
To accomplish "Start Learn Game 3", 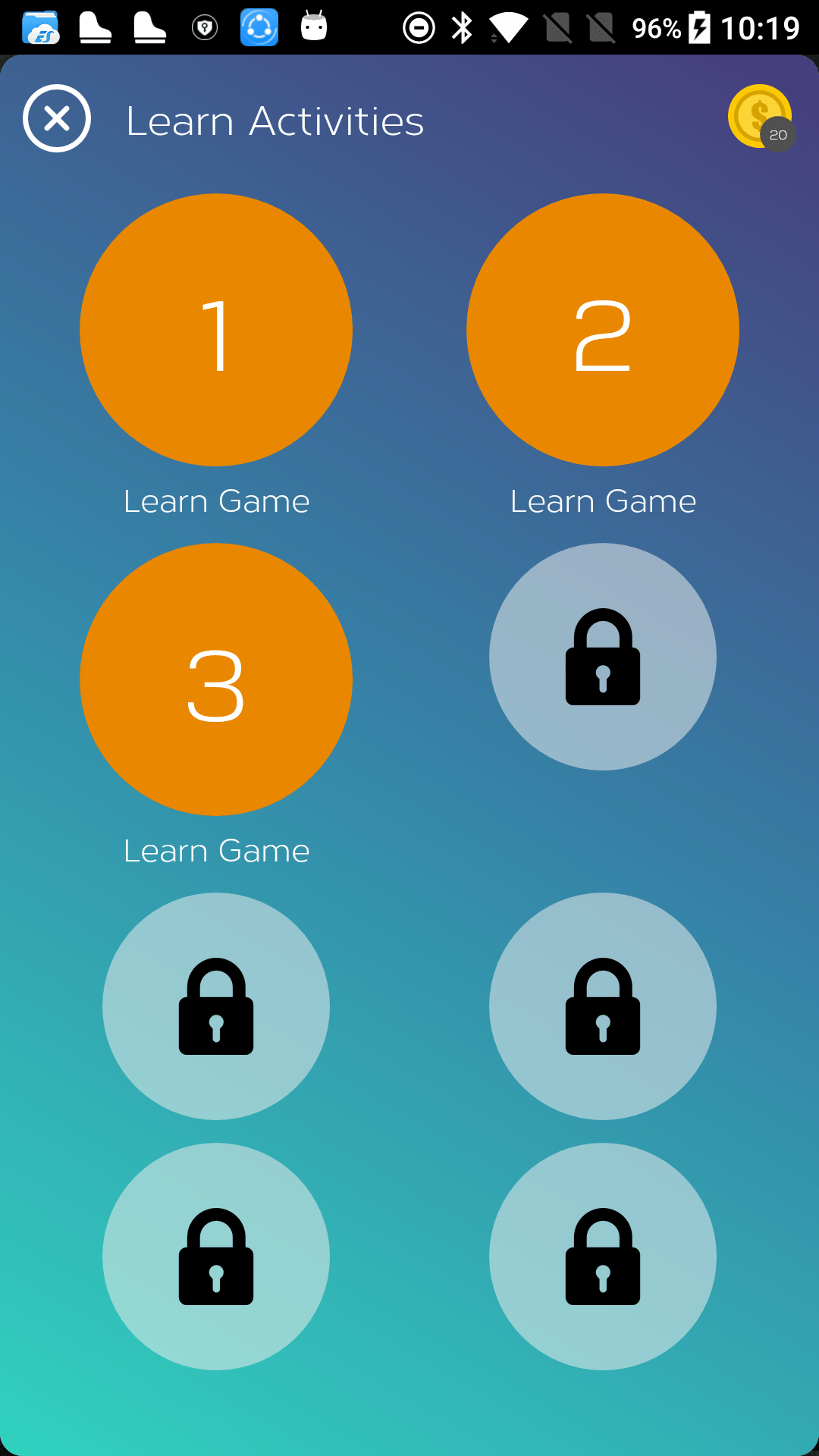I will (x=216, y=679).
